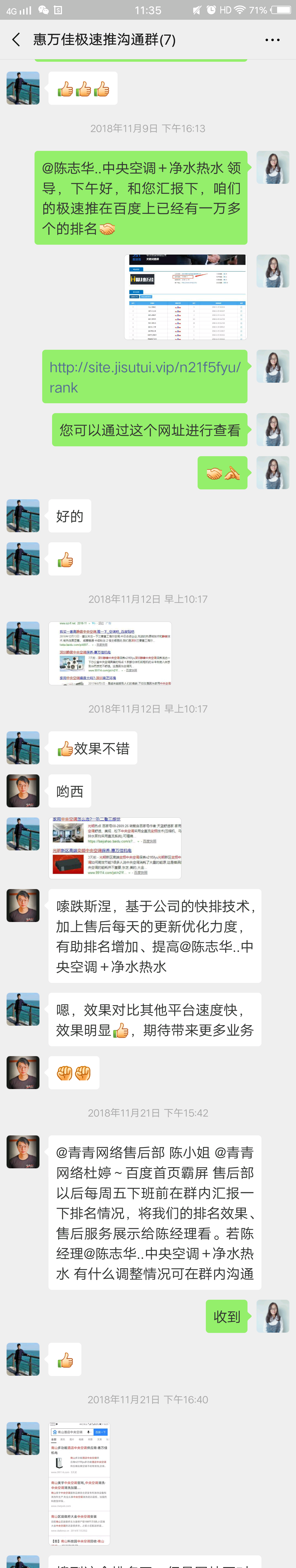
Task: Open the site.jisutui.vip rank link
Action: click(145, 377)
